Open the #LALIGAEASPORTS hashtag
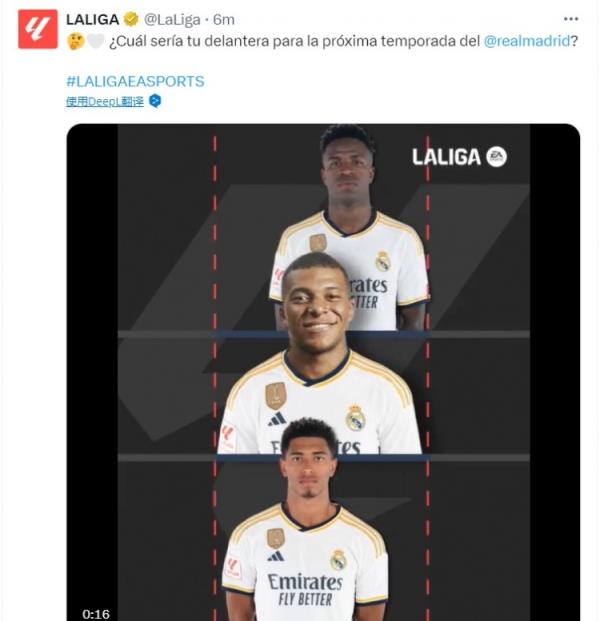The width and height of the screenshot is (600, 621). (x=135, y=81)
